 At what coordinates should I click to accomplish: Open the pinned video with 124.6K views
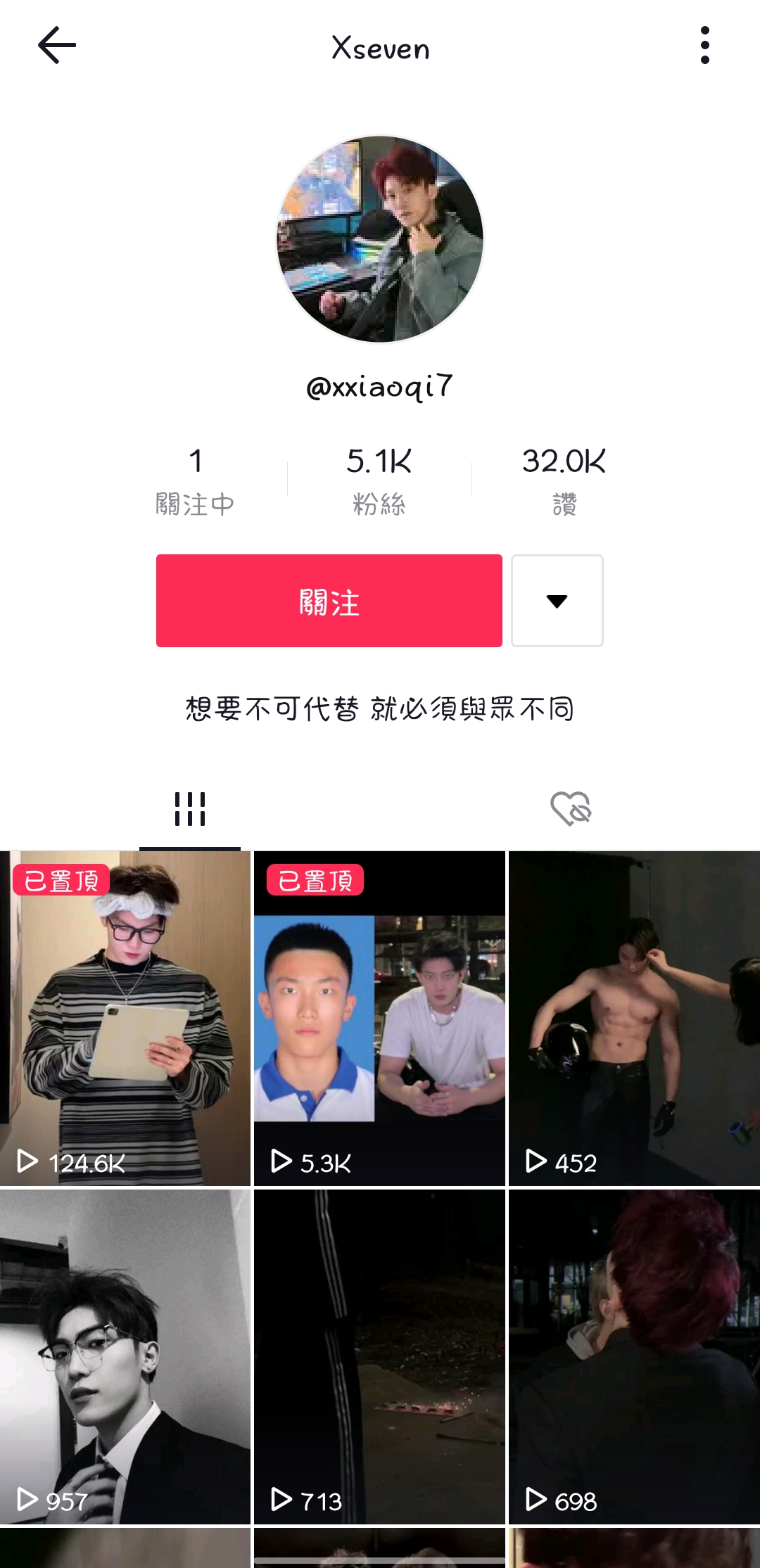pyautogui.click(x=125, y=1018)
